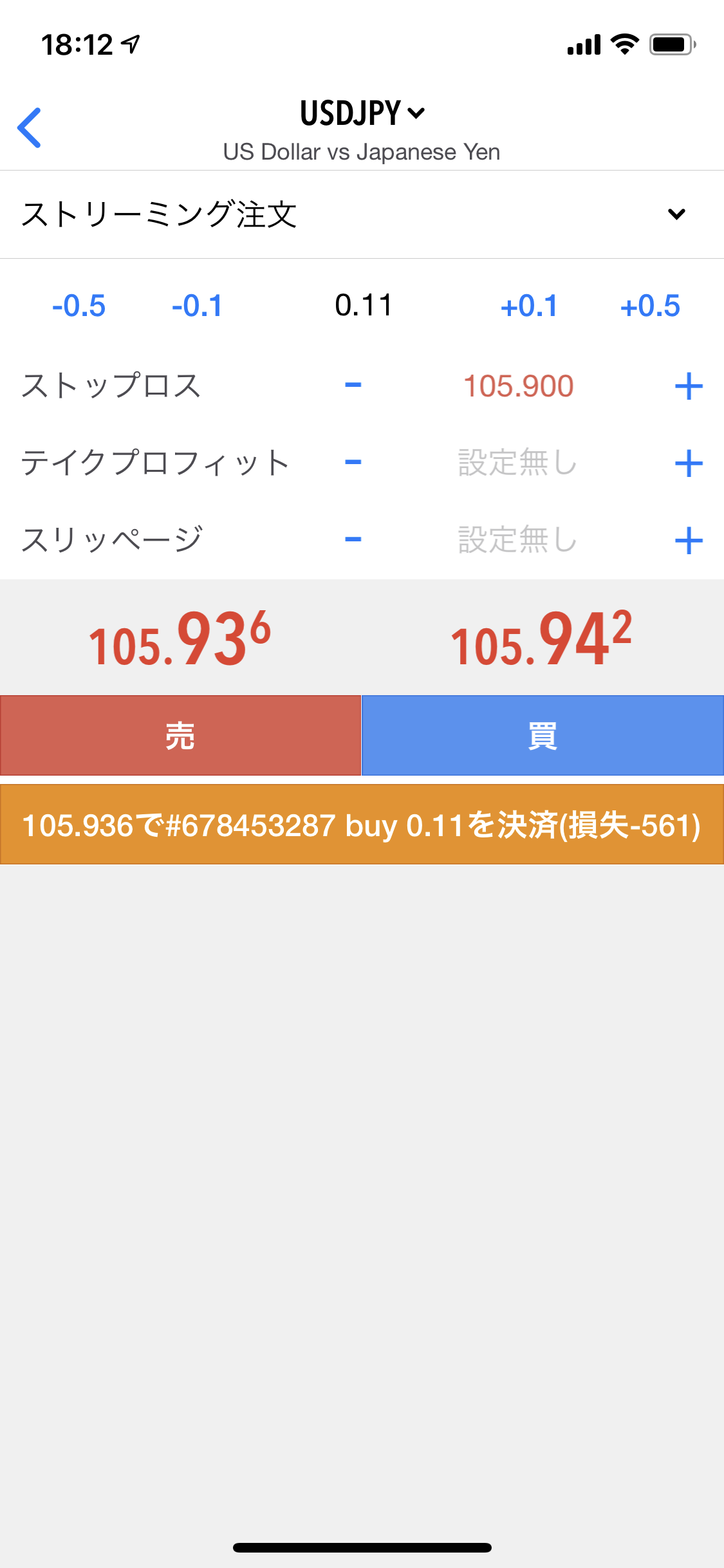This screenshot has height=1568, width=724.
Task: Raise the ストップロス value with plus
Action: [689, 386]
